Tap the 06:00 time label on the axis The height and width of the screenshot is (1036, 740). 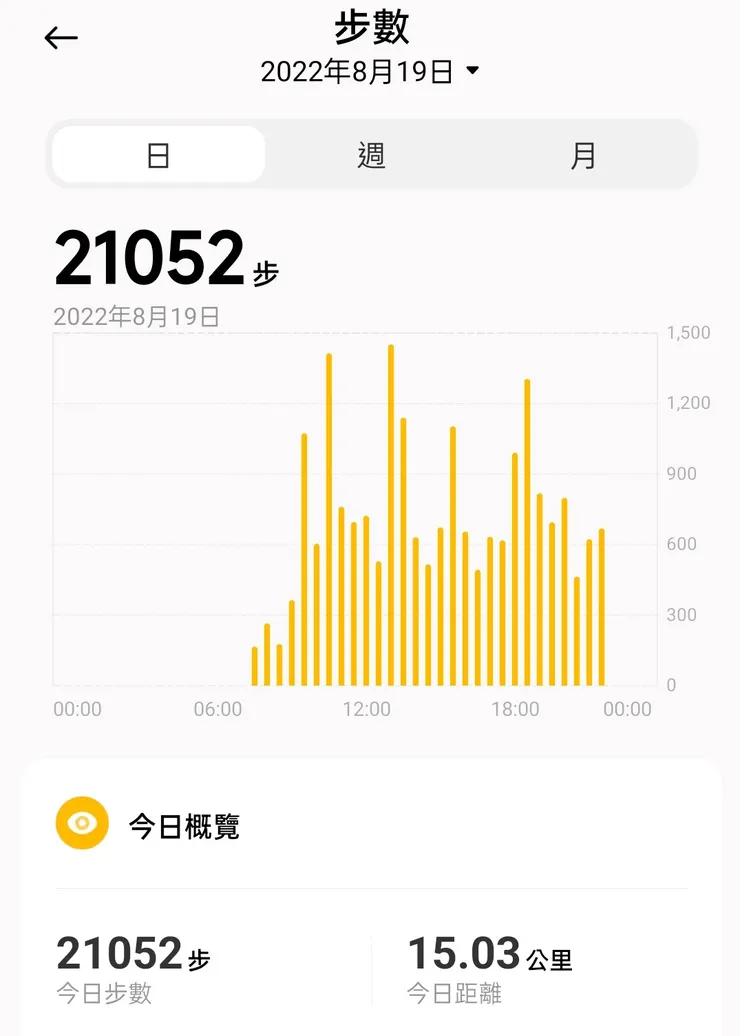click(x=216, y=710)
